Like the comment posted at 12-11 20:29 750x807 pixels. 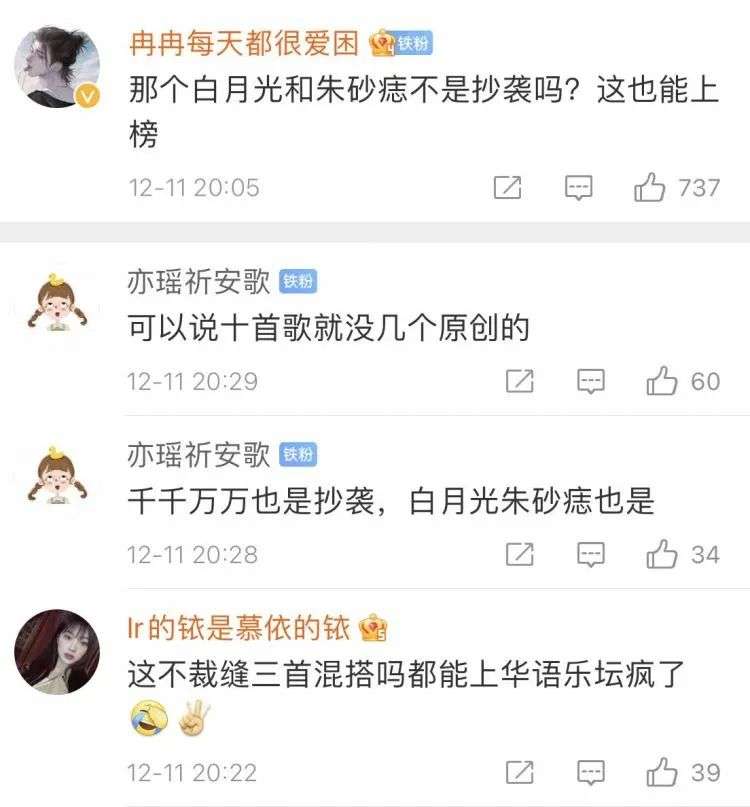click(x=662, y=381)
